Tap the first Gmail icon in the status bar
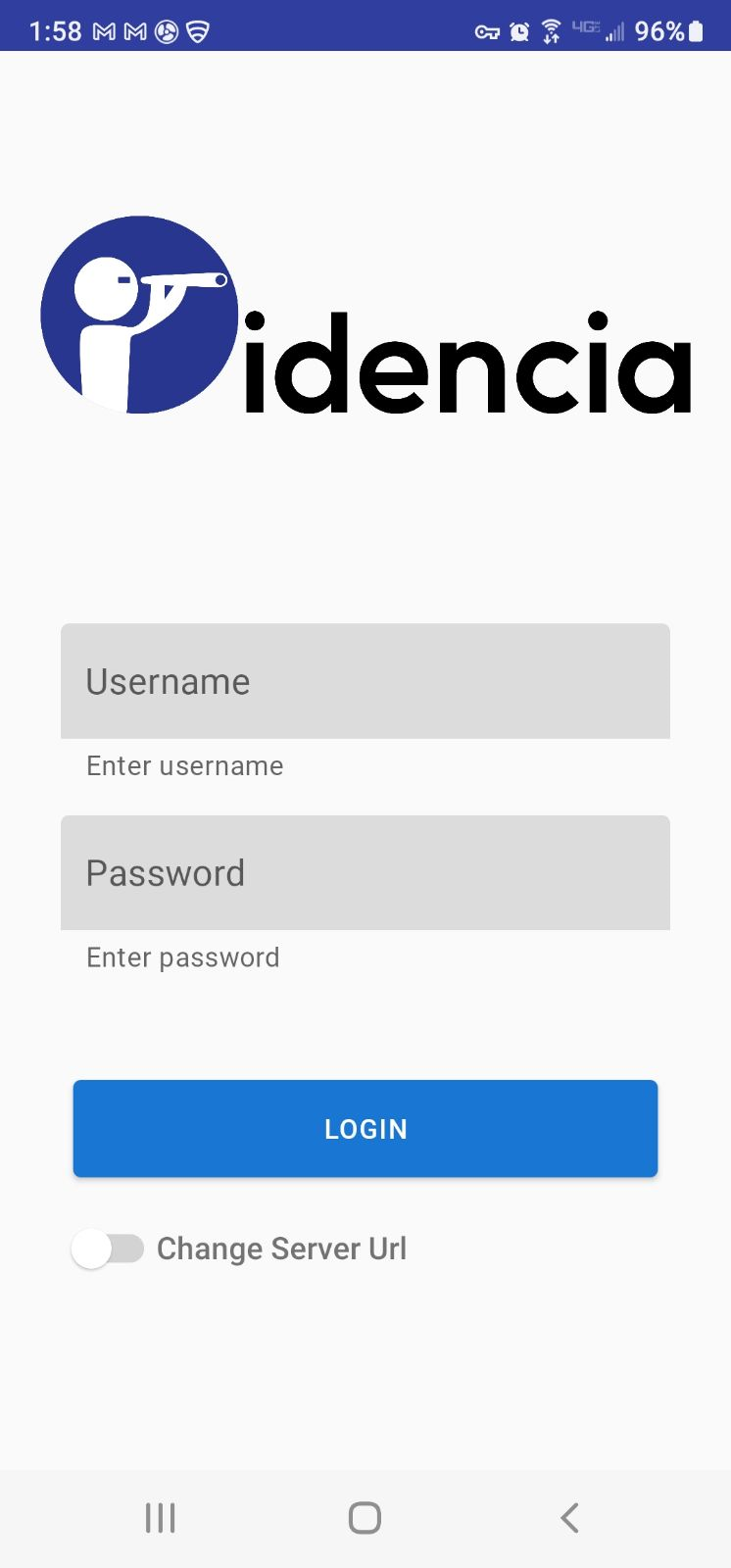The width and height of the screenshot is (731, 1568). pos(107,30)
